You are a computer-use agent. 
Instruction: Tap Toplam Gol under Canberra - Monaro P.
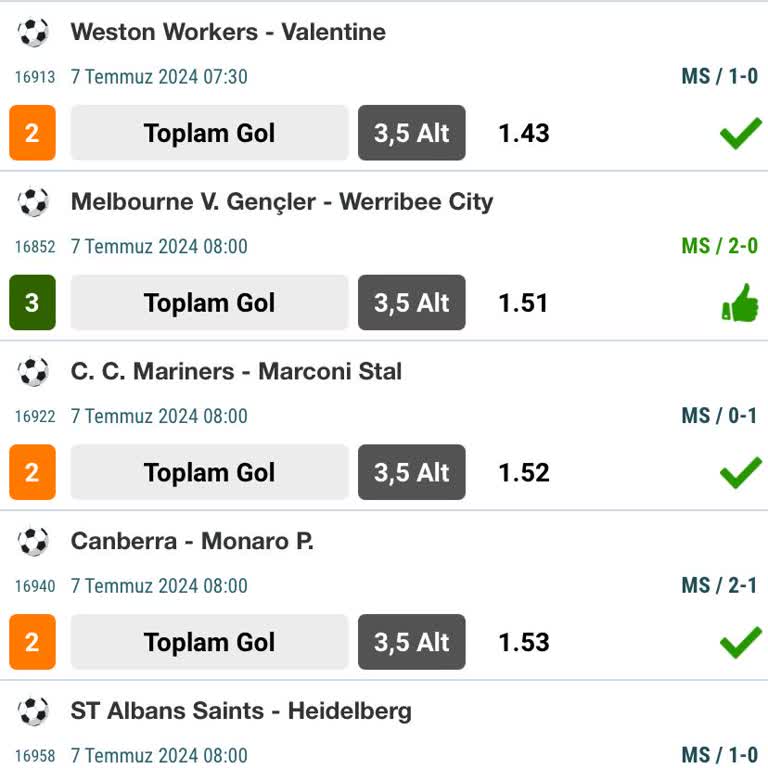pyautogui.click(x=209, y=642)
